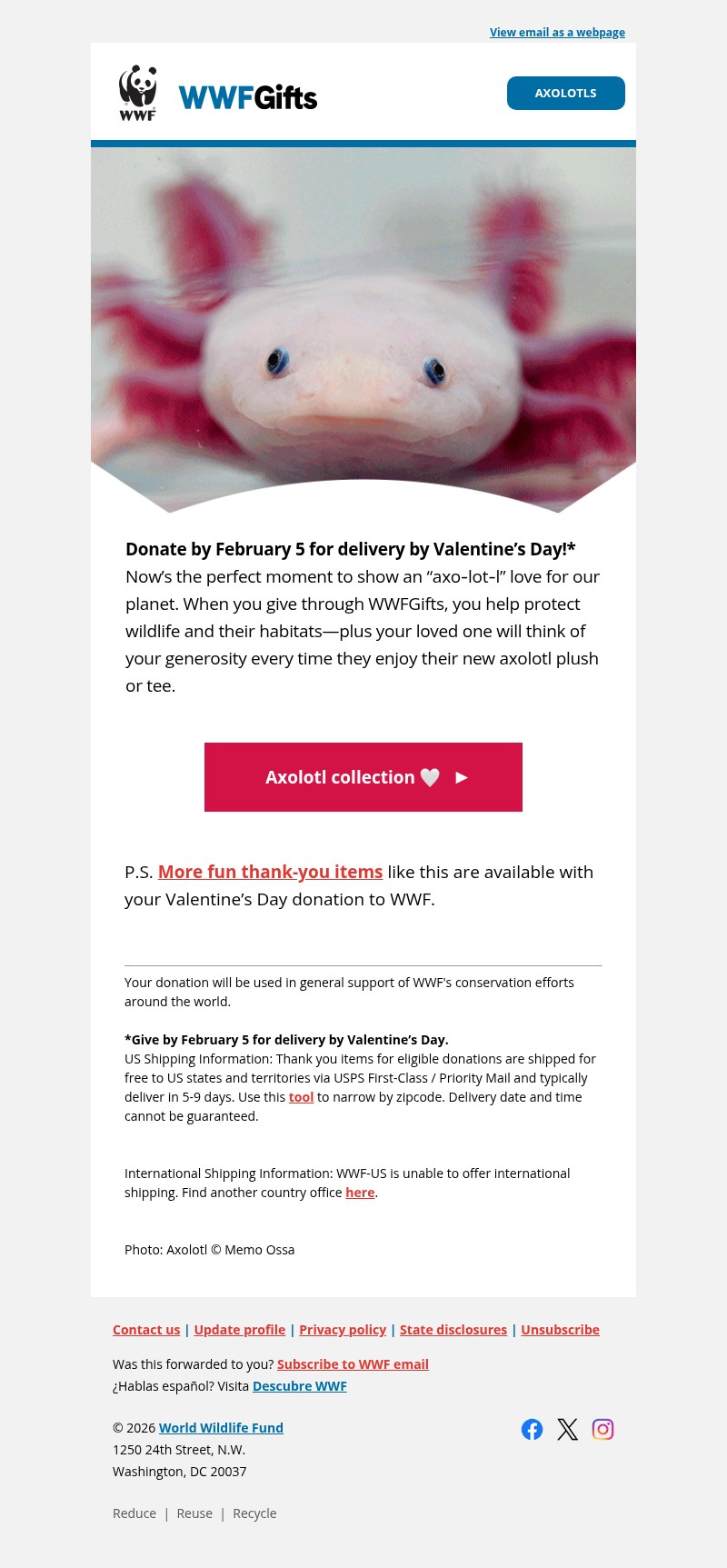Click the axolotl photo banner
The height and width of the screenshot is (1568, 727).
click(x=363, y=327)
